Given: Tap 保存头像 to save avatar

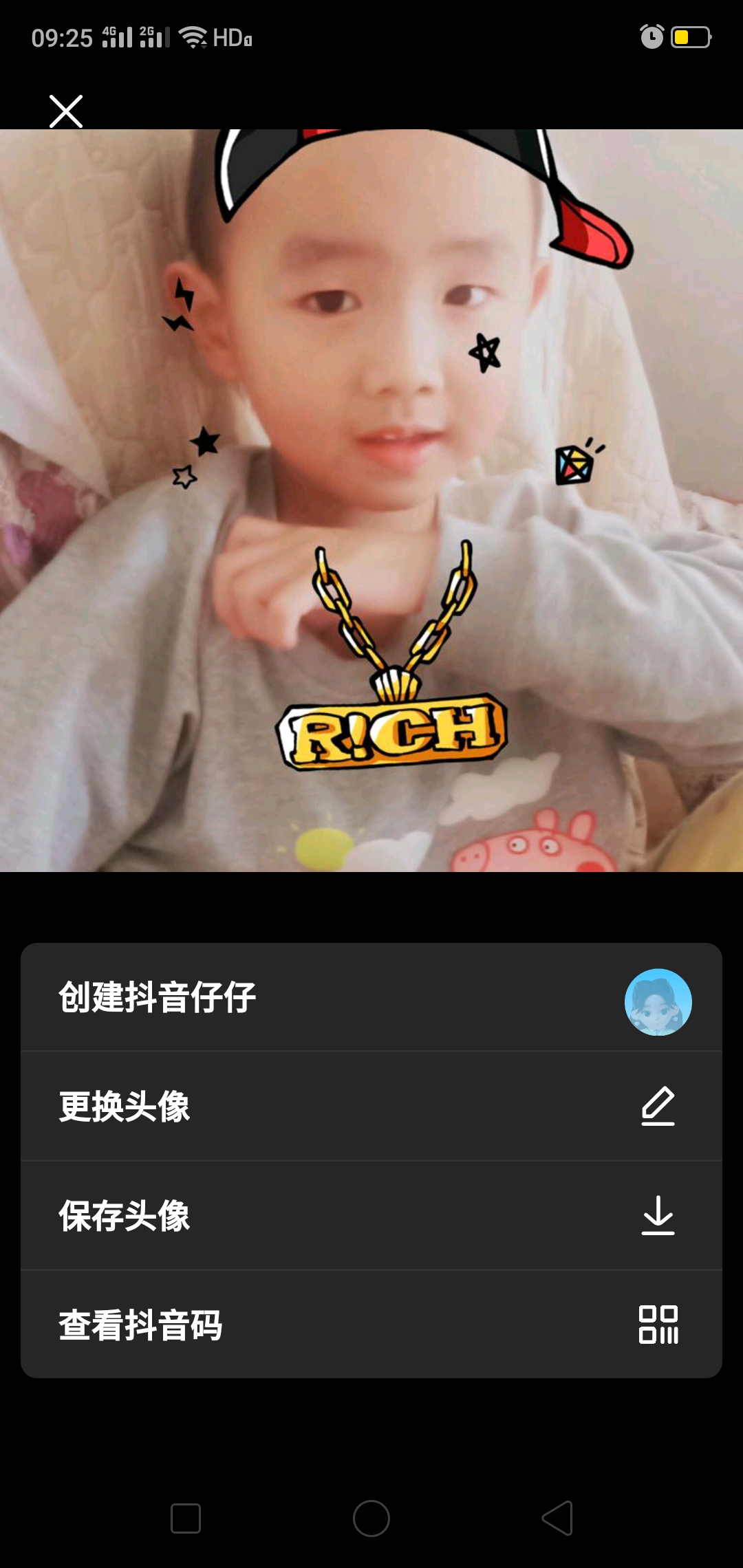Looking at the screenshot, I should pos(371,1215).
